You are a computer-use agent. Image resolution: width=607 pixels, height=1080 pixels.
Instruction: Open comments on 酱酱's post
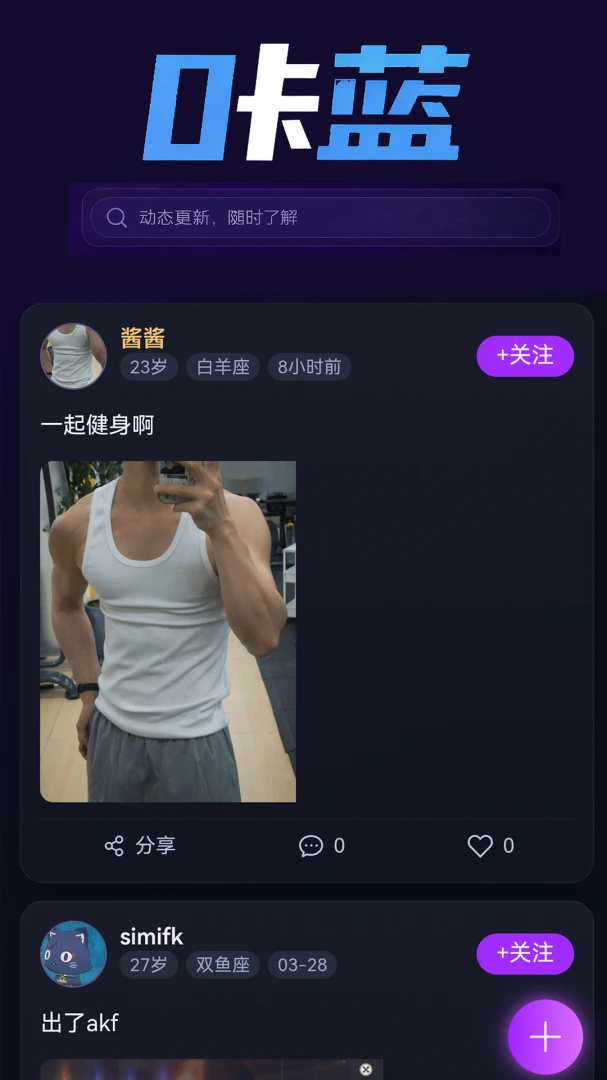point(322,845)
